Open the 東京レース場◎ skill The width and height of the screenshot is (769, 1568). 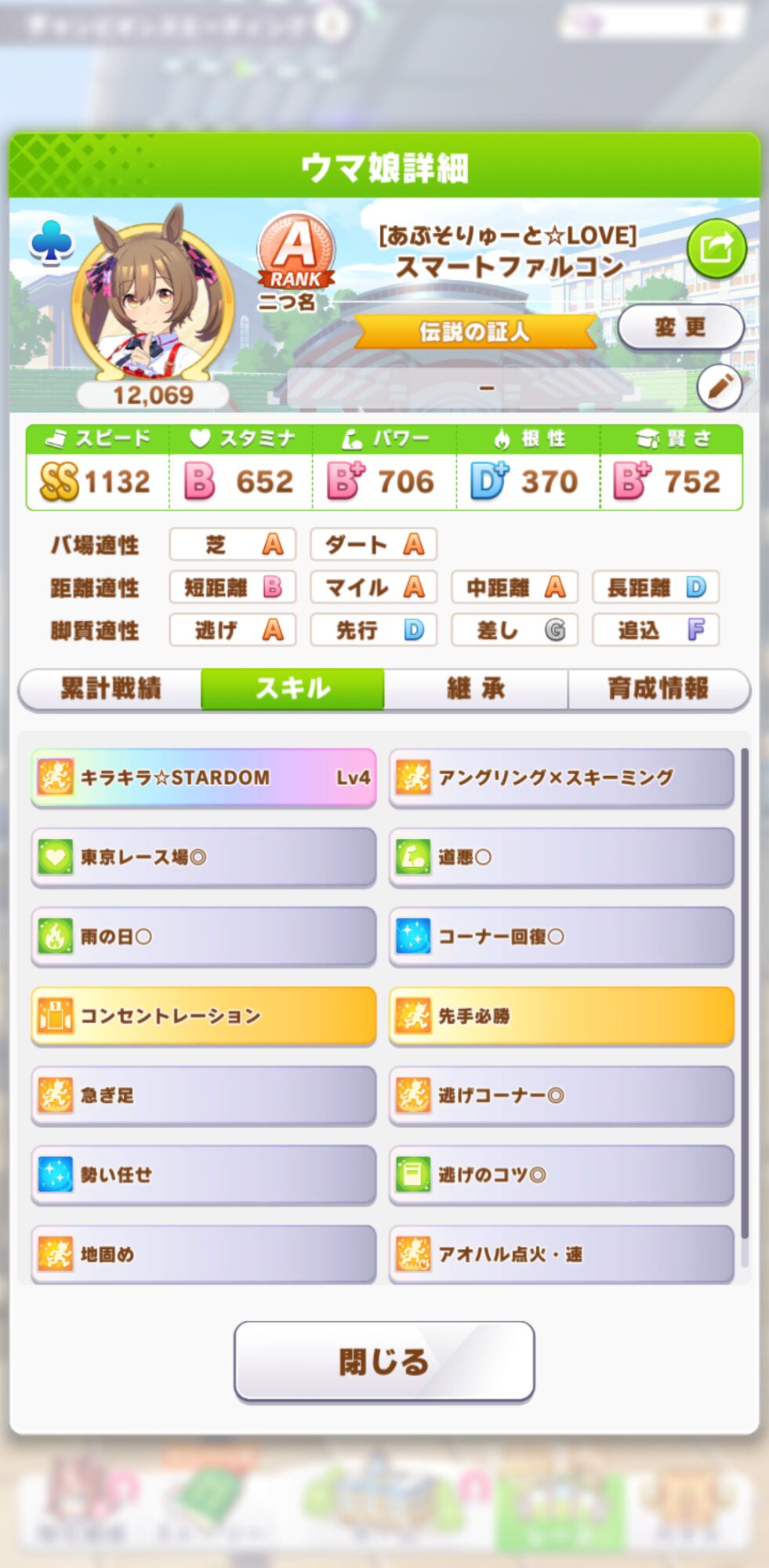(204, 857)
